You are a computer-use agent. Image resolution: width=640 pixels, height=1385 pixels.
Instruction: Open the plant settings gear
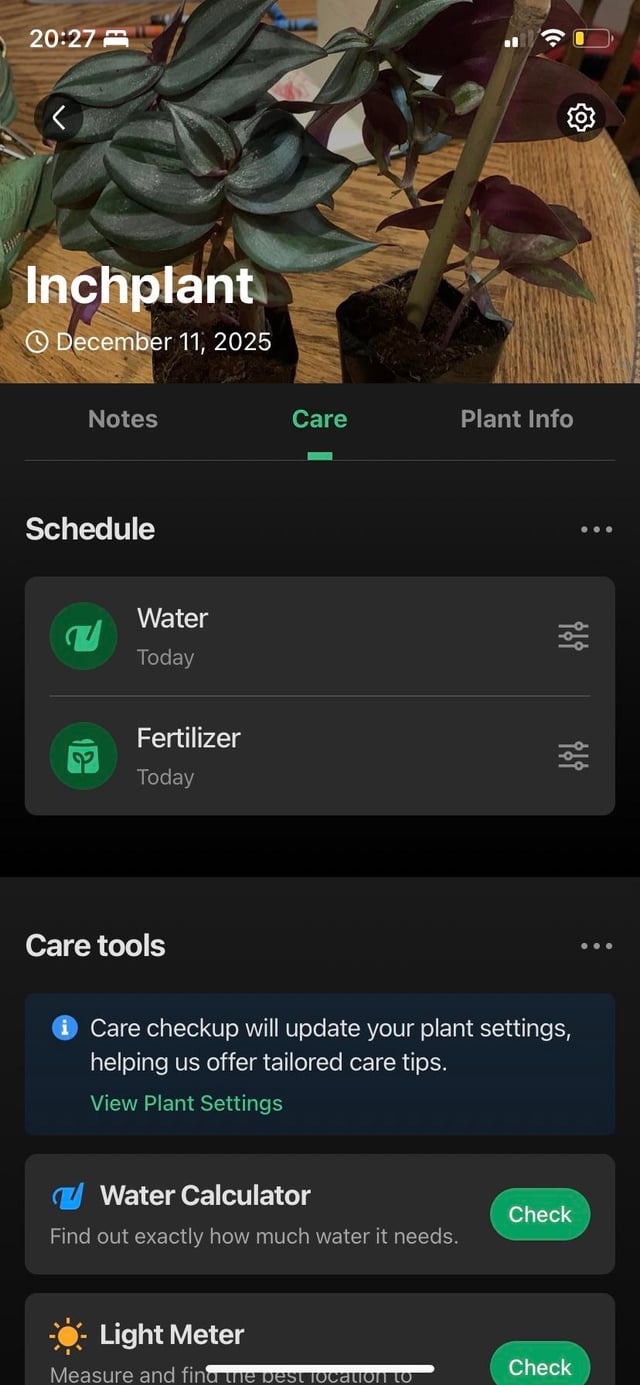tap(580, 118)
